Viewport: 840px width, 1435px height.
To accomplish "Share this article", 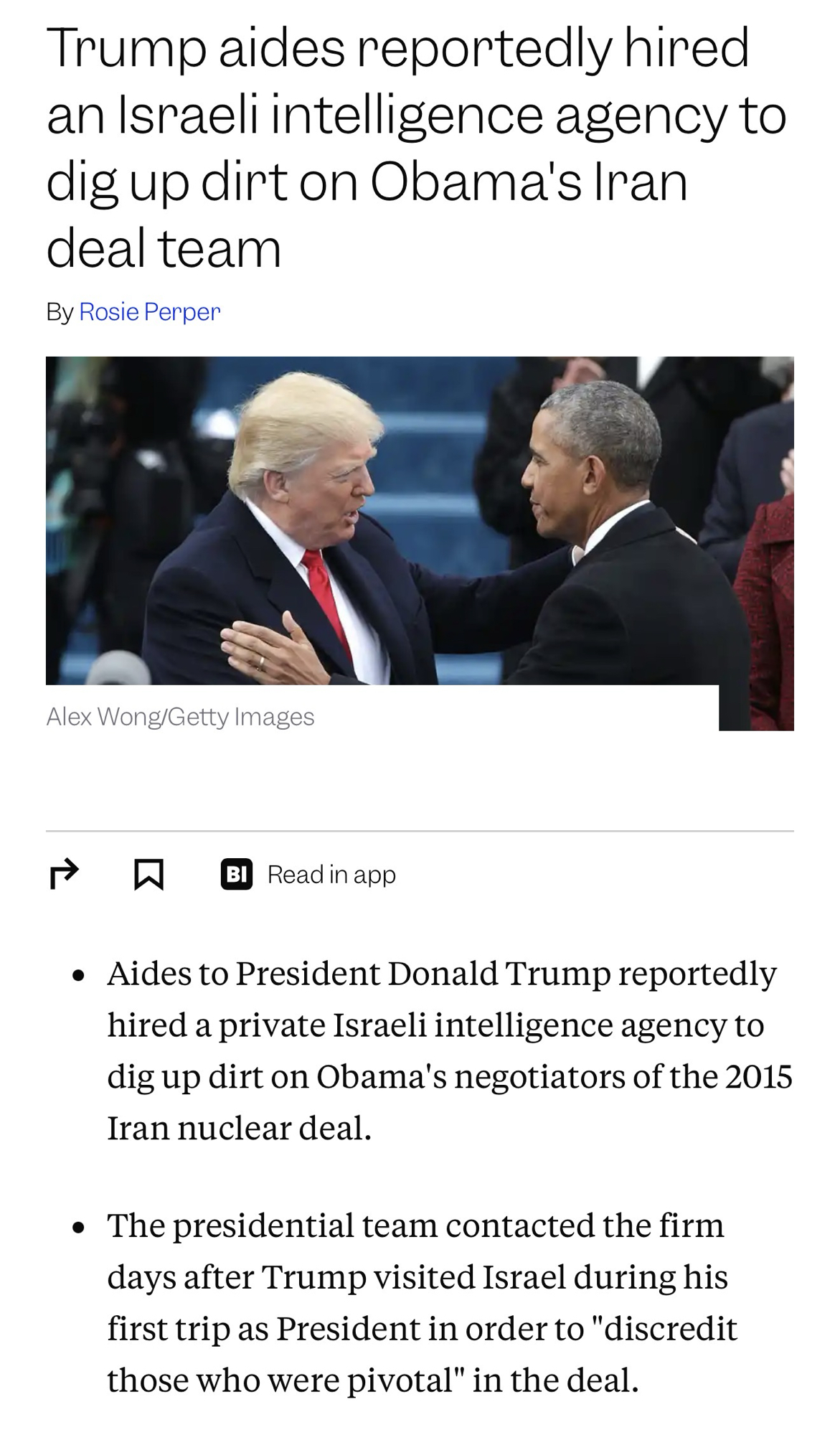I will (x=64, y=873).
